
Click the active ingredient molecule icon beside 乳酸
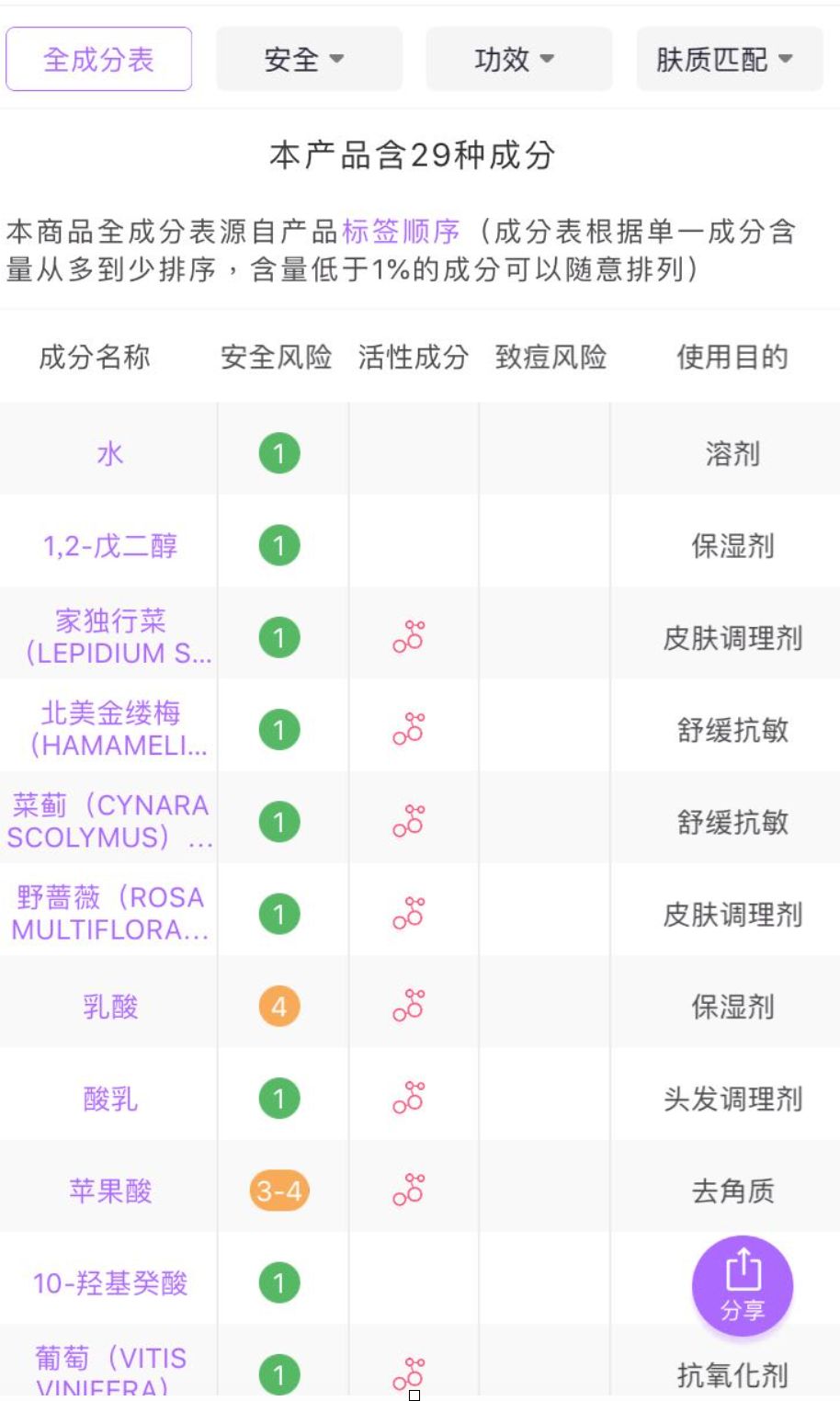pos(411,1003)
